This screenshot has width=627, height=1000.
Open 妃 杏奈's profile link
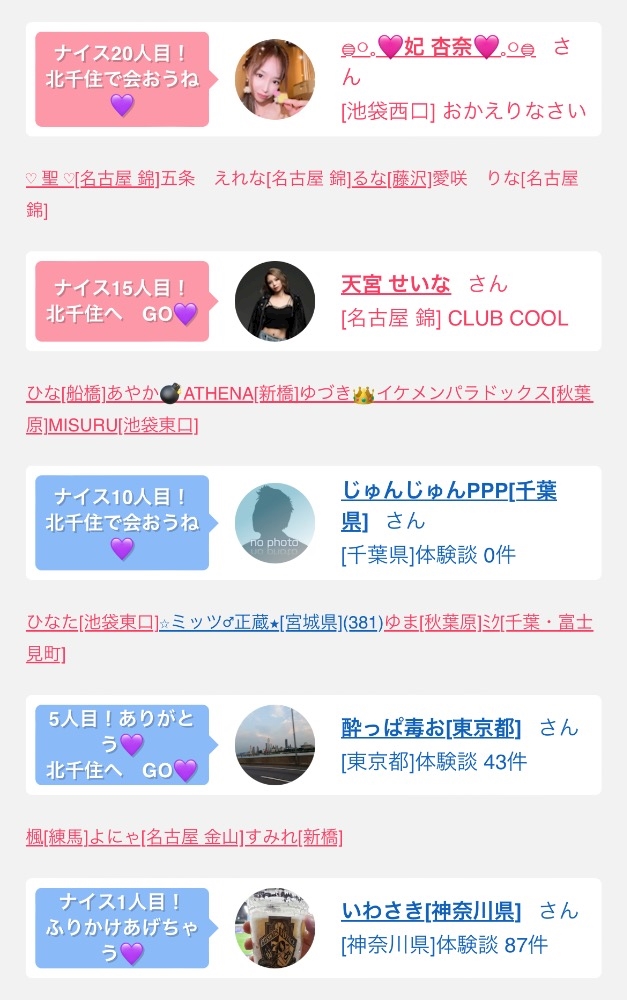tap(438, 47)
